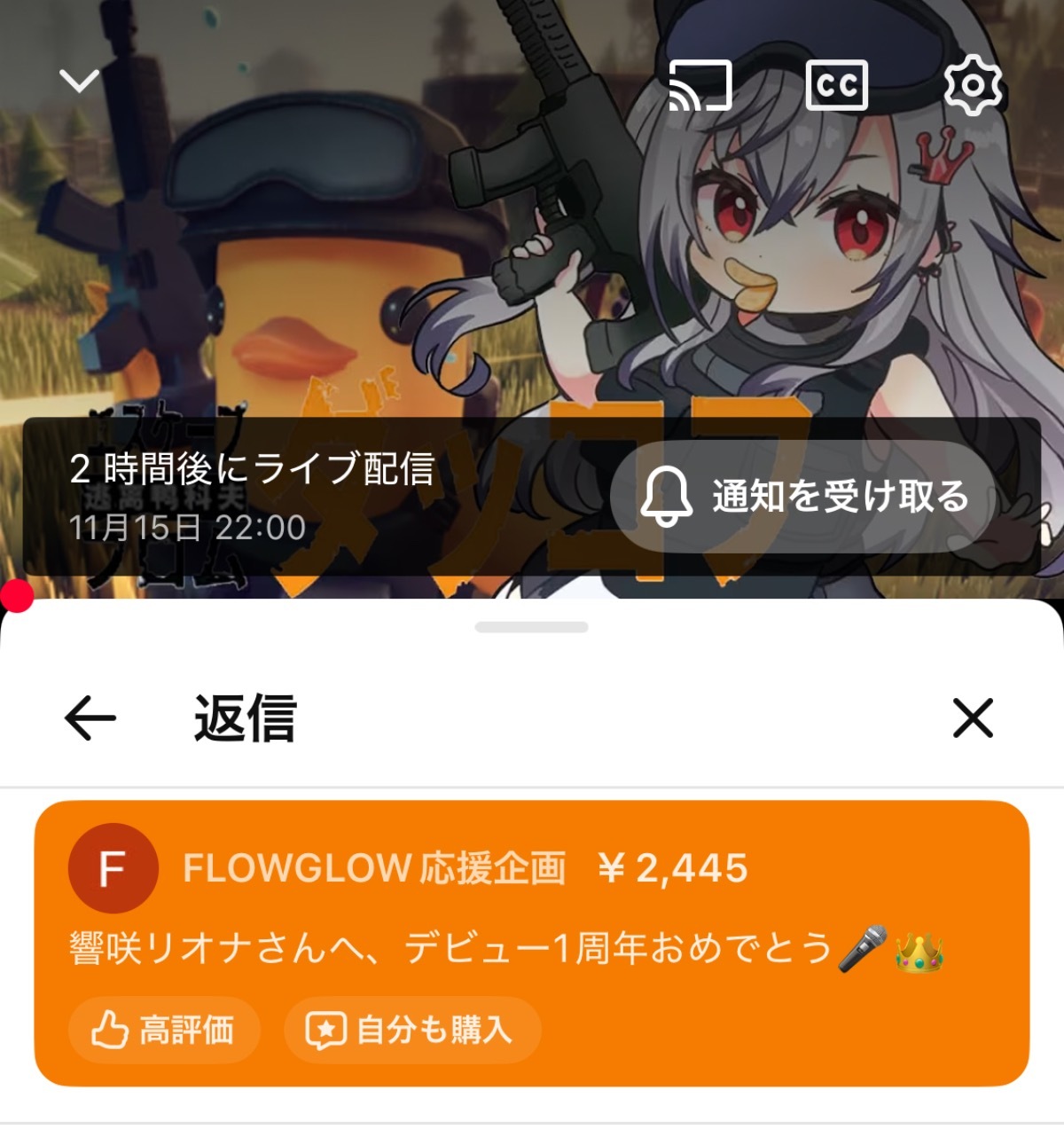1064x1137 pixels.
Task: Go back from the 返信 panel
Action: click(x=90, y=717)
